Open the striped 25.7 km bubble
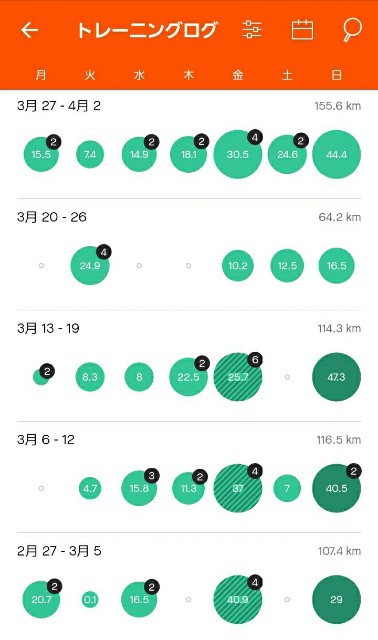The height and width of the screenshot is (640, 378). [x=238, y=377]
